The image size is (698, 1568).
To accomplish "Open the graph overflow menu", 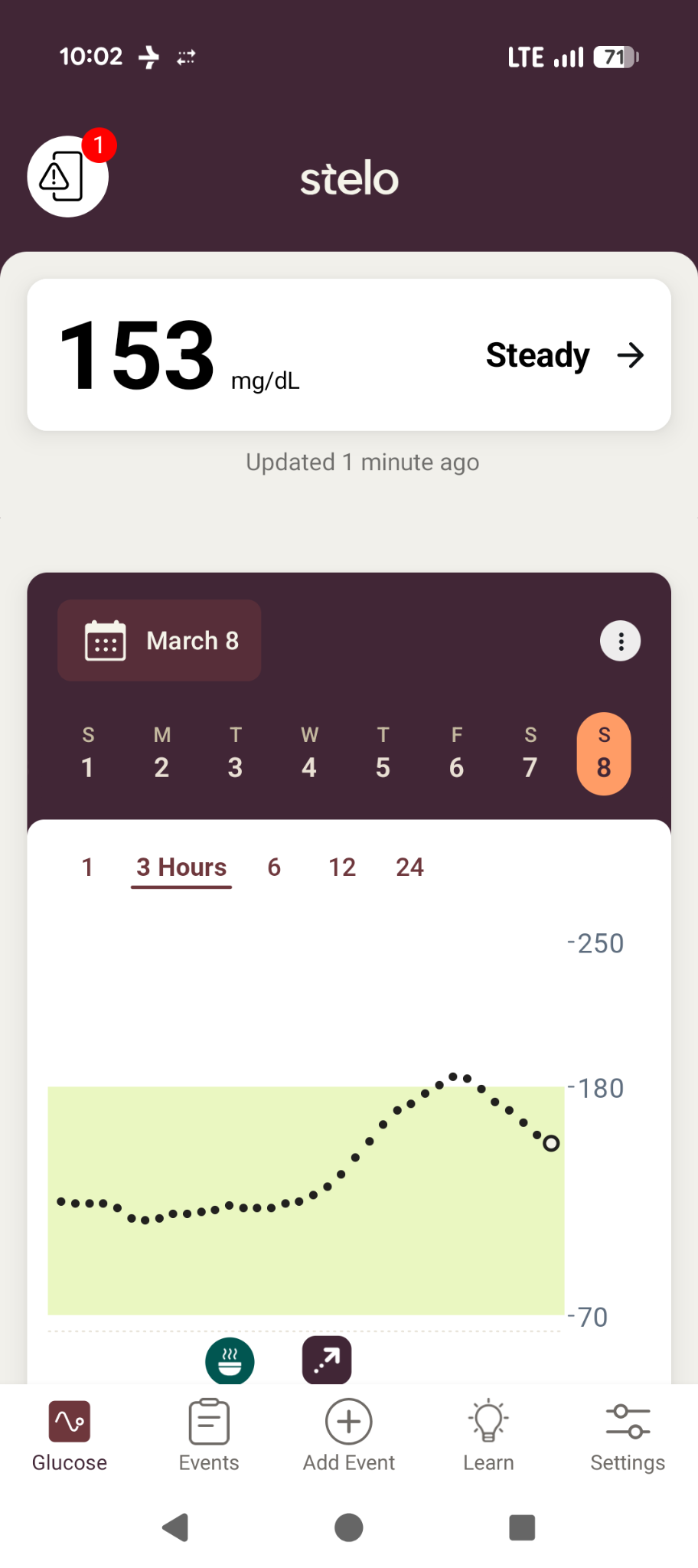I will (620, 641).
